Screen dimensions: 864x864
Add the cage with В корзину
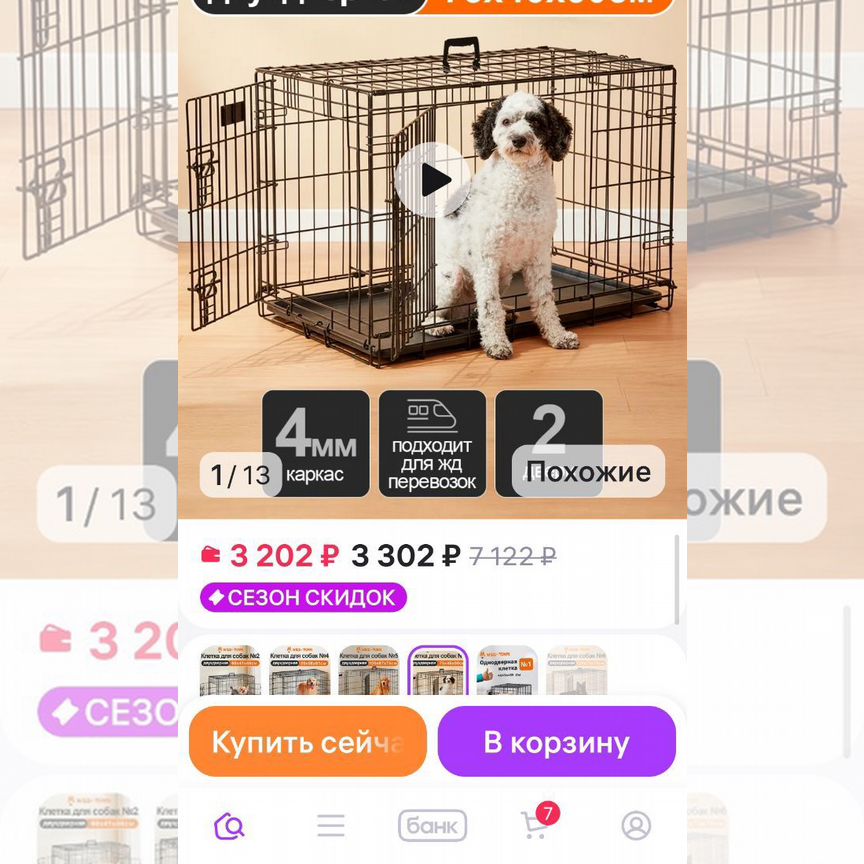(556, 742)
